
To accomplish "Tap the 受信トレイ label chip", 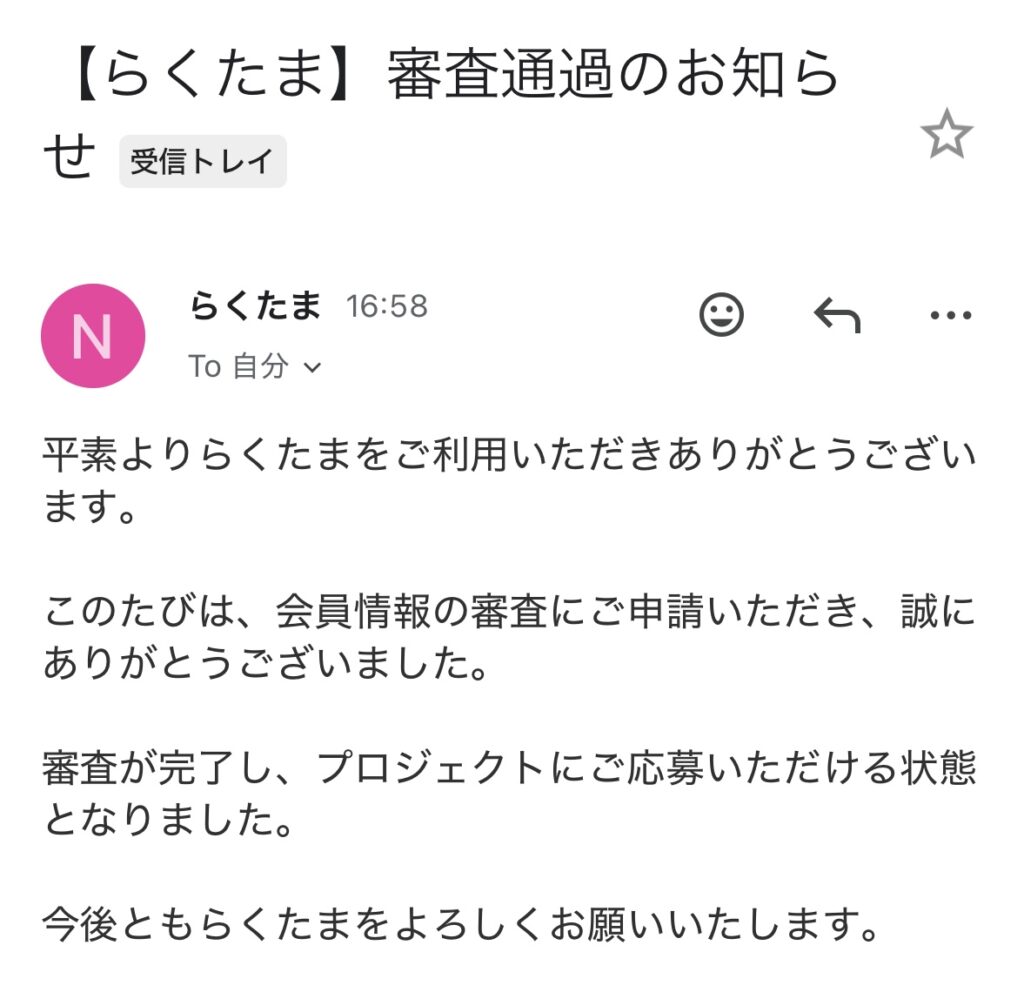I will (203, 162).
